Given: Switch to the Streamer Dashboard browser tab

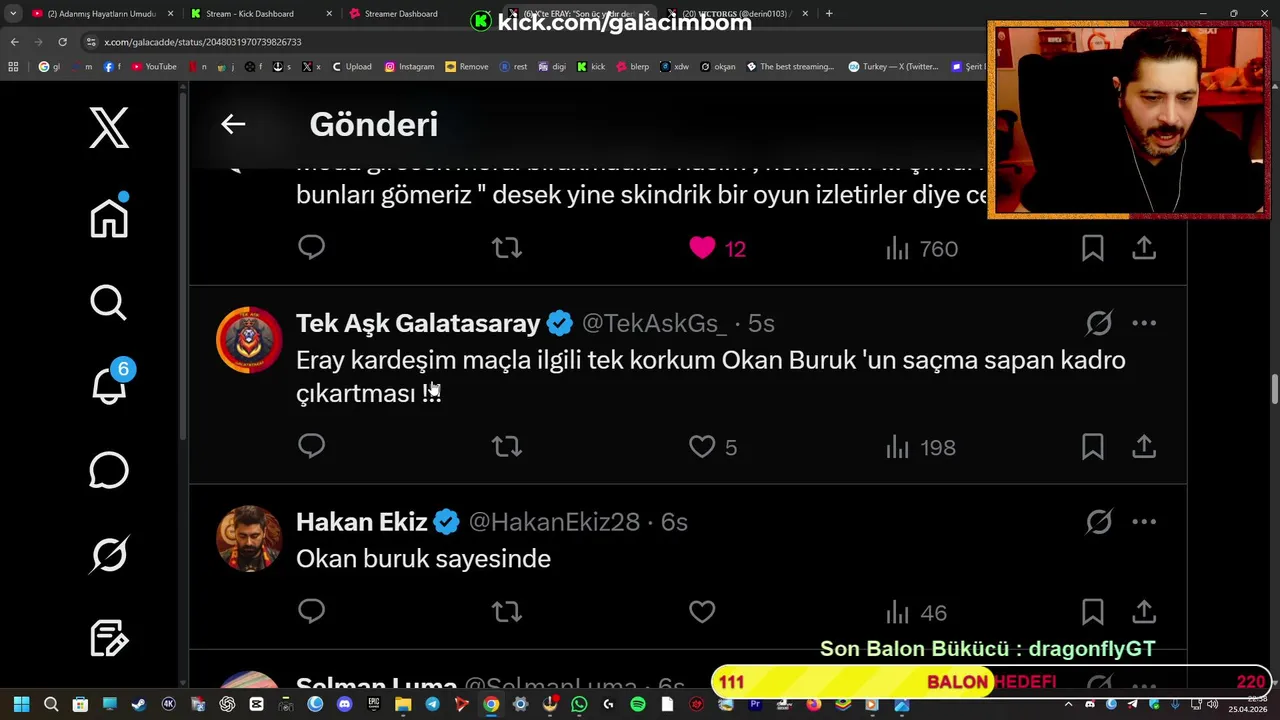Looking at the screenshot, I should click(400, 14).
